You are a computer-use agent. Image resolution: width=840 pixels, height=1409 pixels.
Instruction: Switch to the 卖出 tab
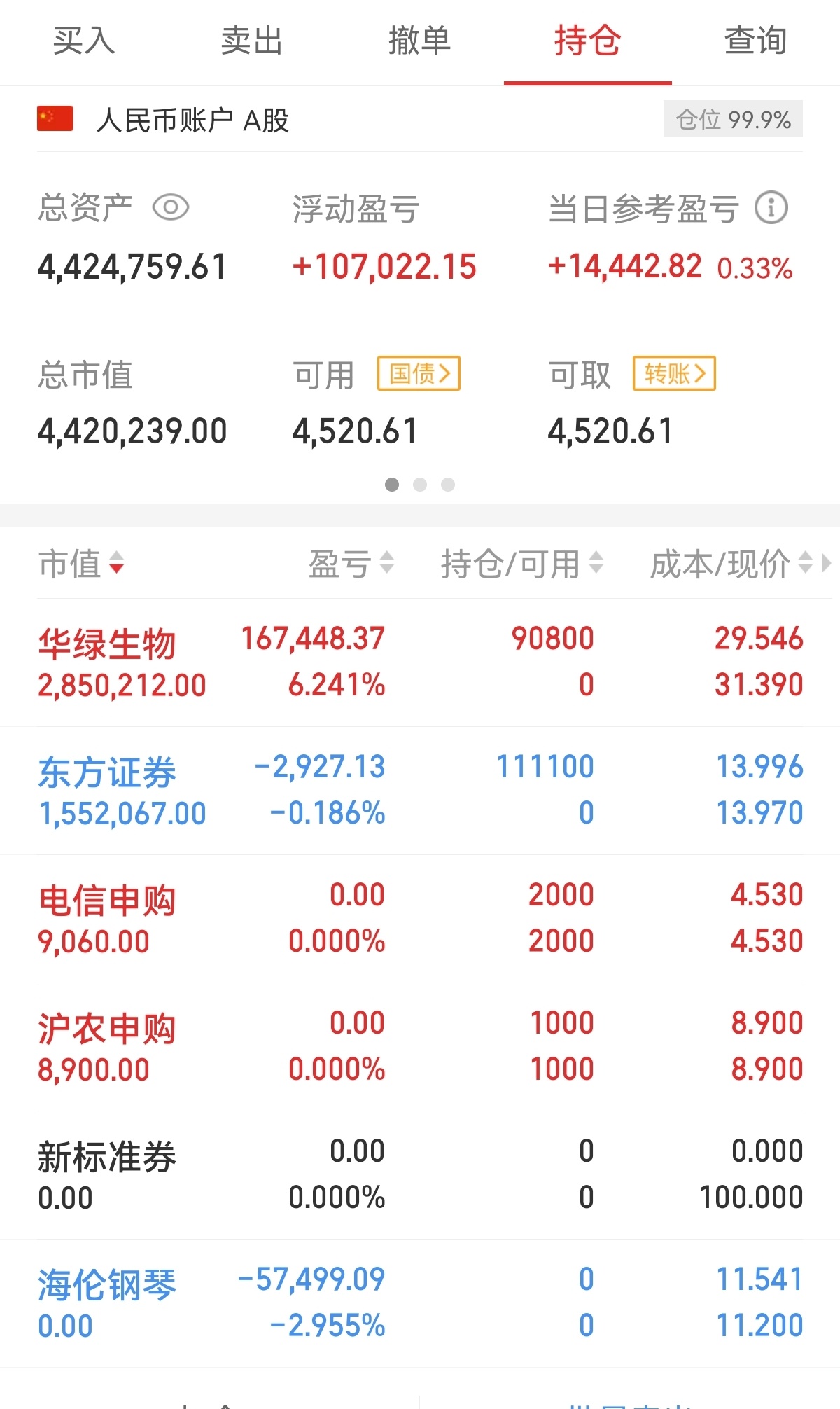coord(252,41)
